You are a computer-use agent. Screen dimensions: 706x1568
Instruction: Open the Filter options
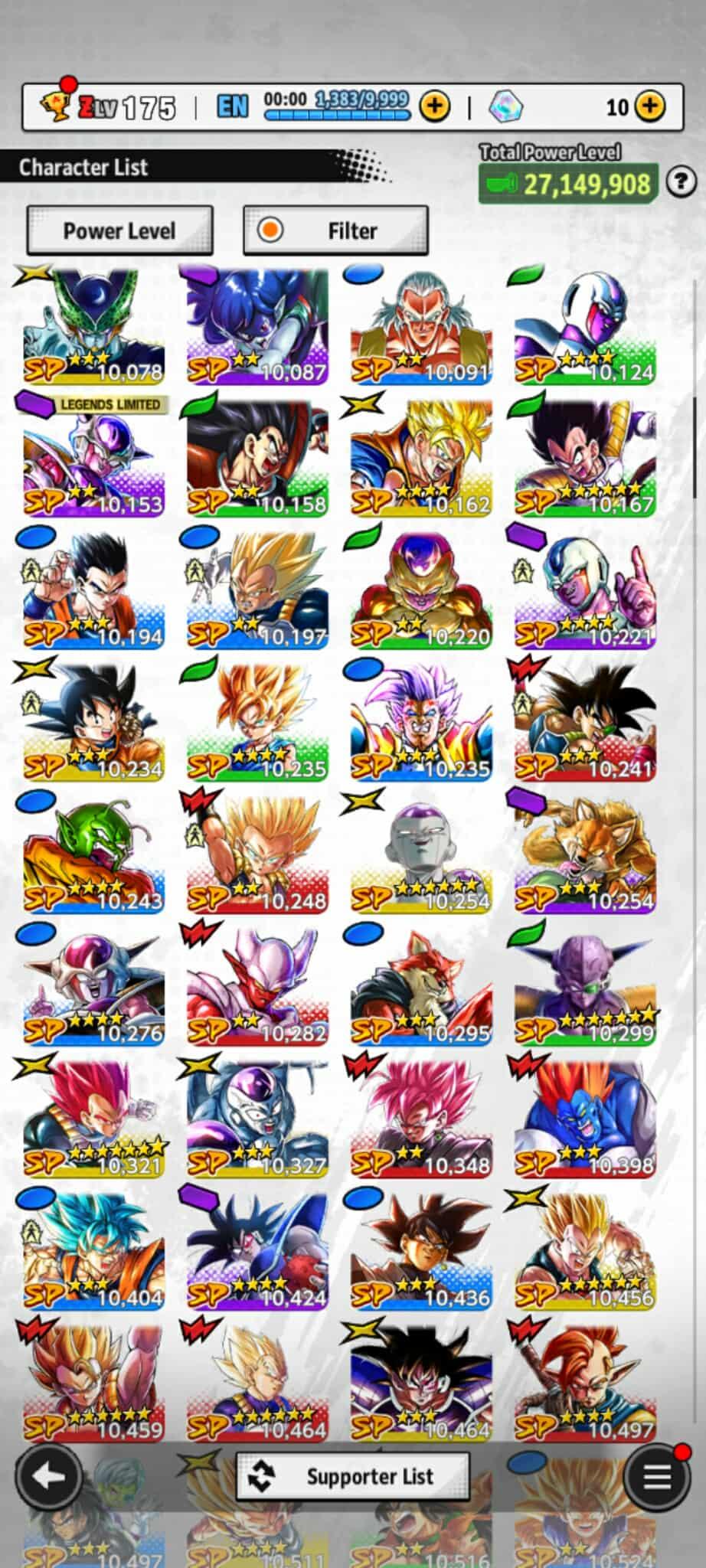pyautogui.click(x=335, y=230)
